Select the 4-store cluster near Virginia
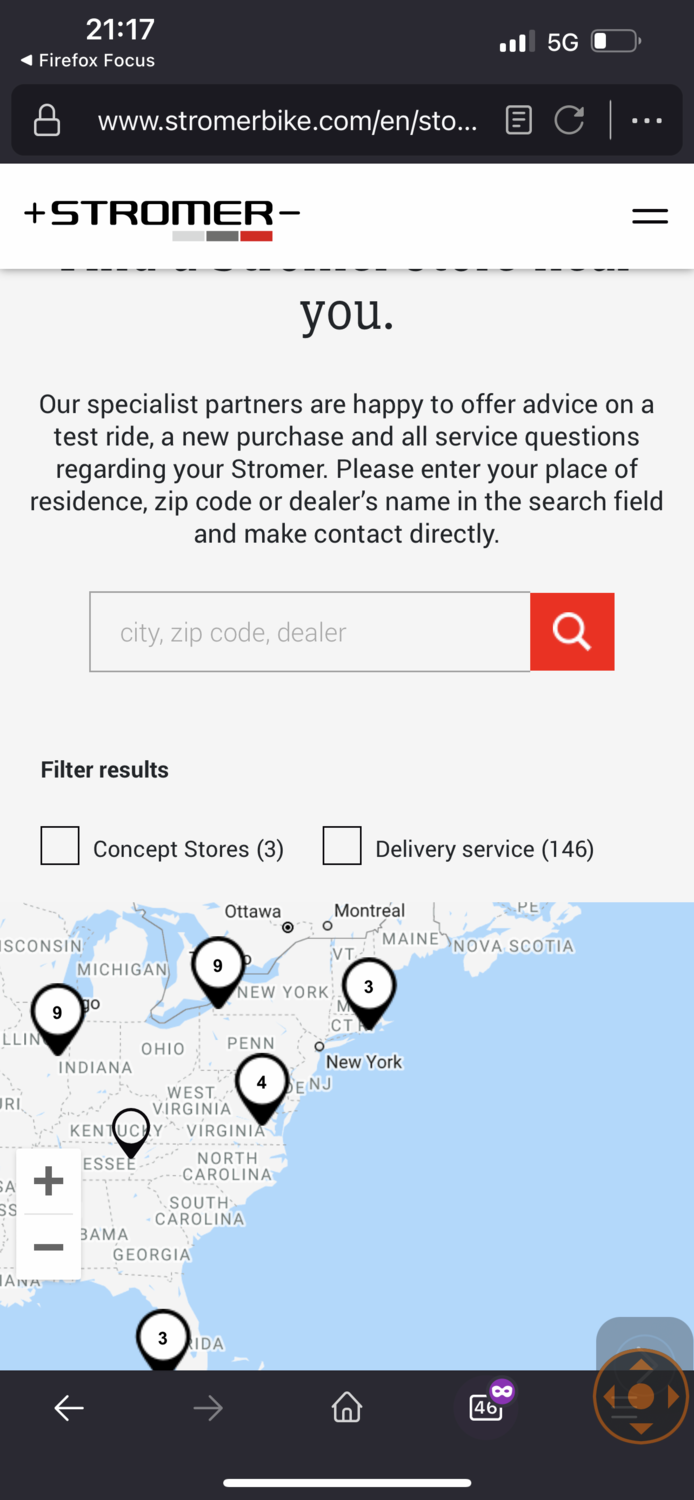The image size is (694, 1500). pos(262,1085)
